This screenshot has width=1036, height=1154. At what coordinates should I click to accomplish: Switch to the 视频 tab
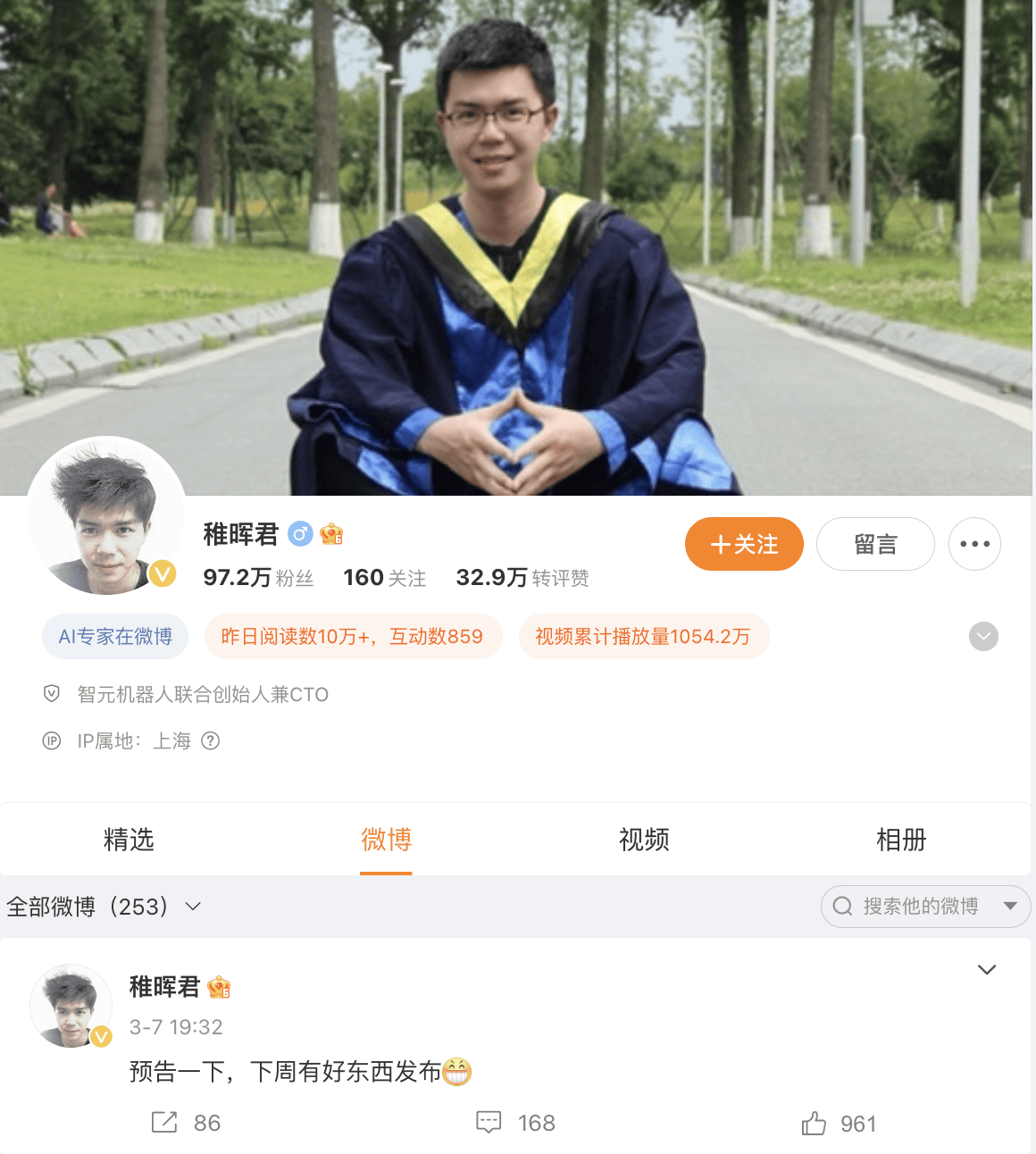coord(643,840)
